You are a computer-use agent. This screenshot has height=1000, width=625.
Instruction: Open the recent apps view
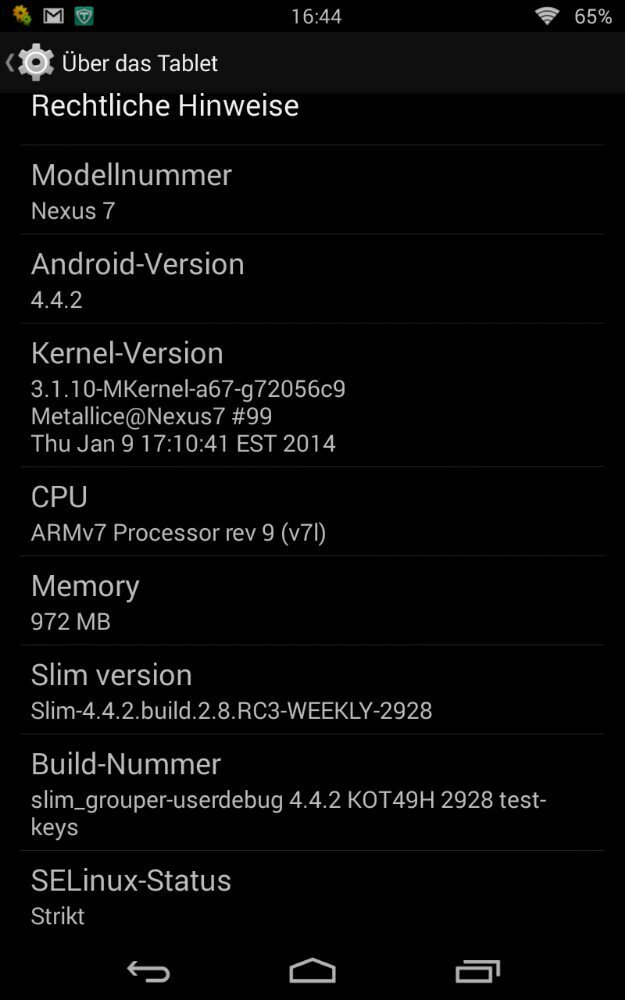pyautogui.click(x=477, y=970)
